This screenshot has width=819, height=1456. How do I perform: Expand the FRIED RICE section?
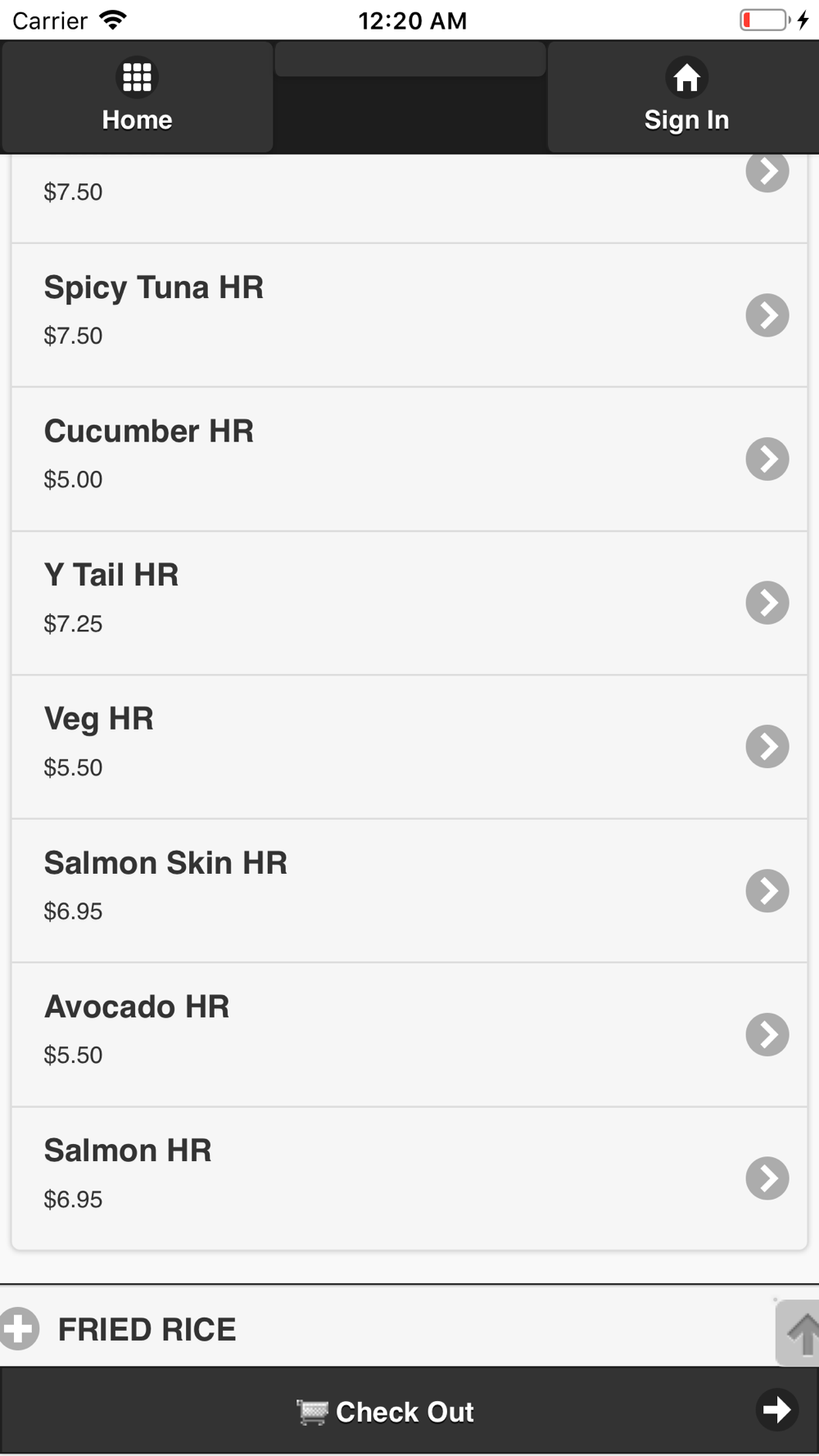385,1328
